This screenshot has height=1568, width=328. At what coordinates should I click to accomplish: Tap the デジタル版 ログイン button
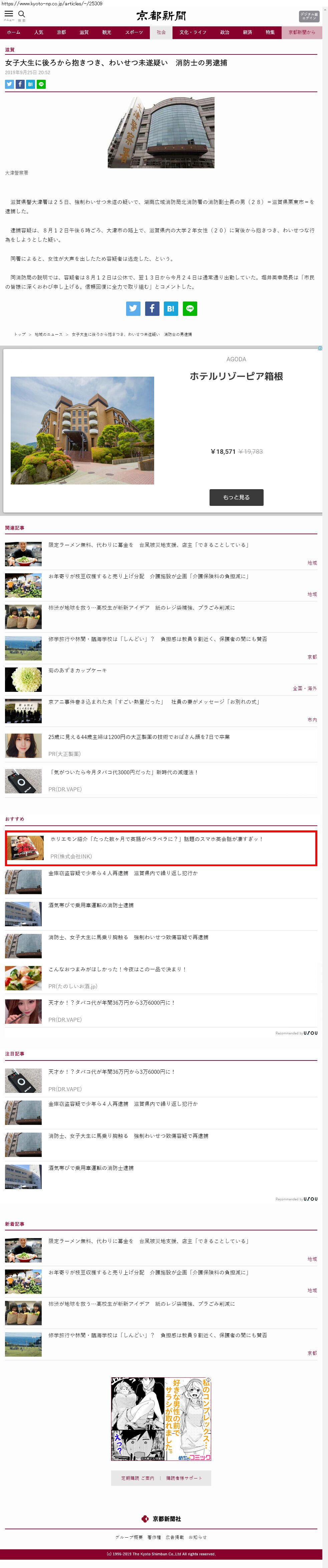tap(309, 16)
